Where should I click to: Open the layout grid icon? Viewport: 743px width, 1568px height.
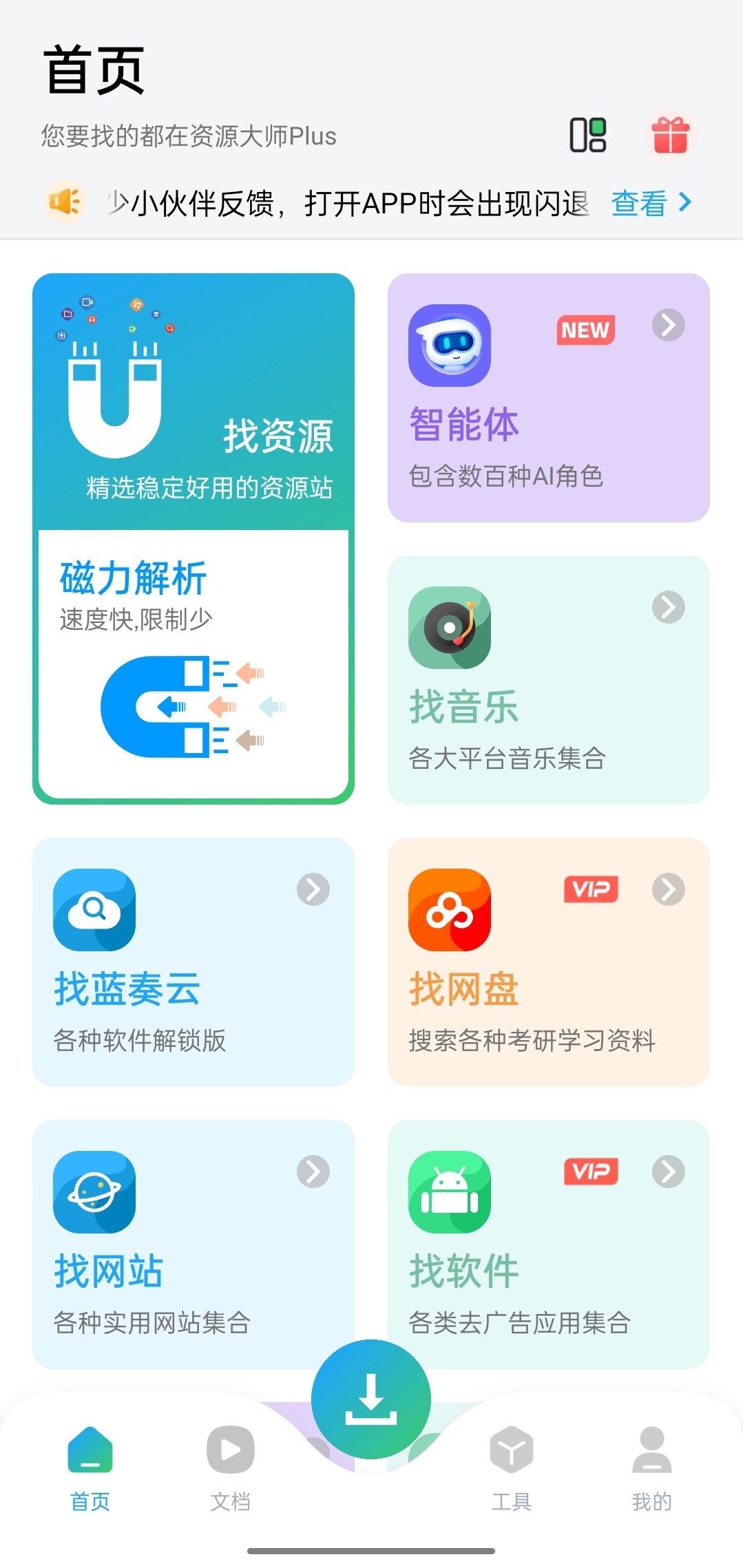pos(588,135)
